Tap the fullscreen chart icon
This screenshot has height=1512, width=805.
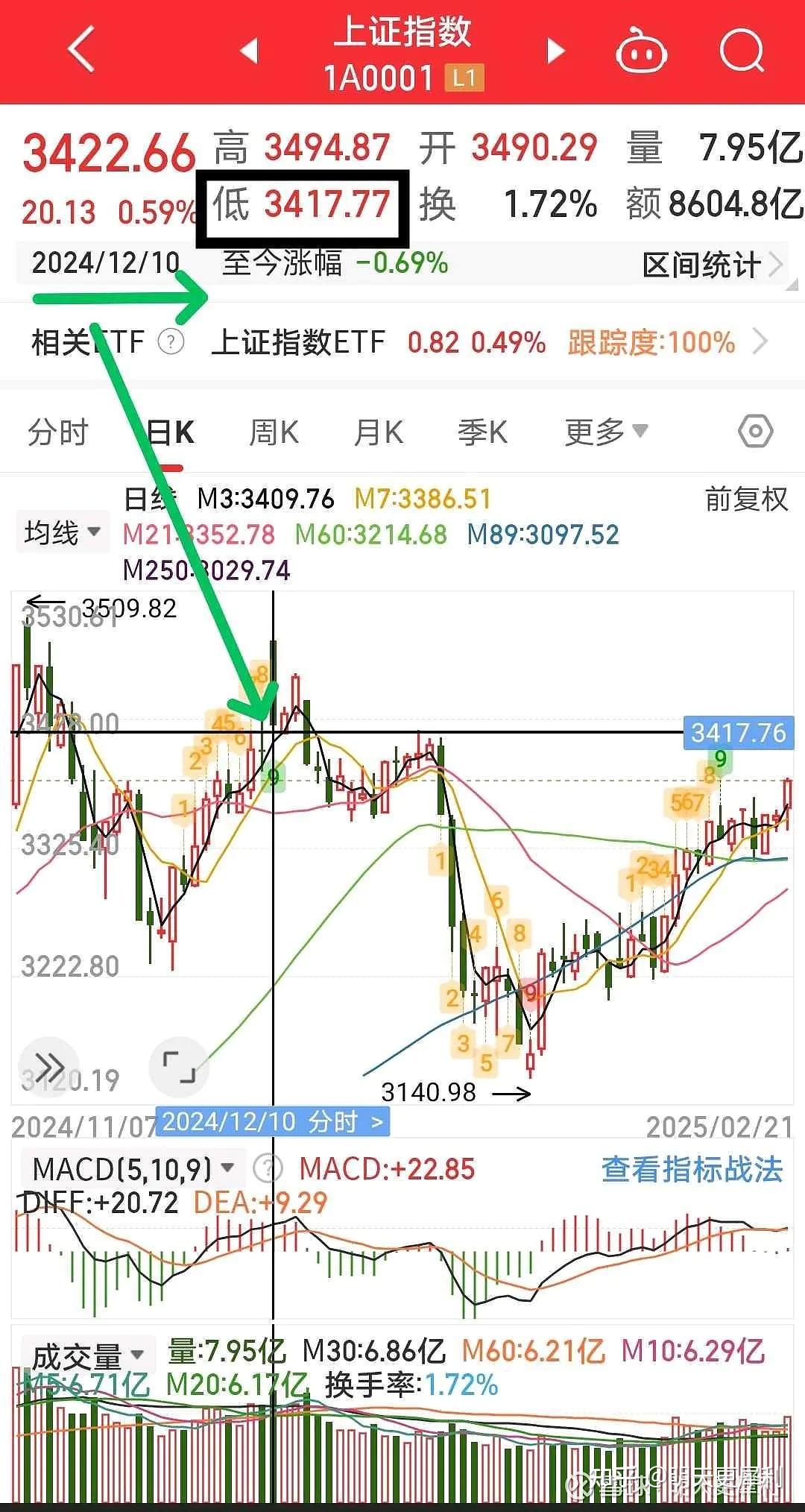tap(179, 1068)
